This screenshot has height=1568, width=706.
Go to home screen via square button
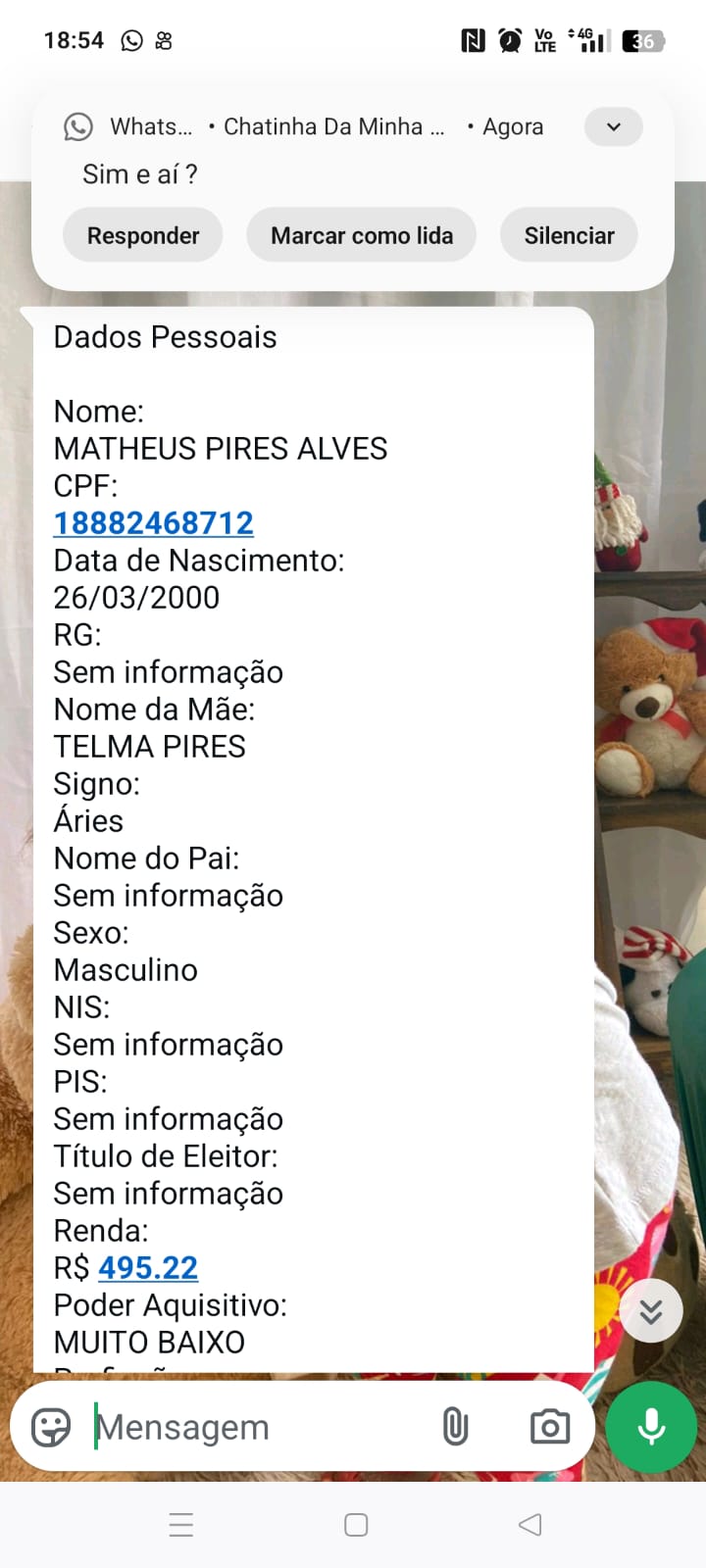[356, 1525]
